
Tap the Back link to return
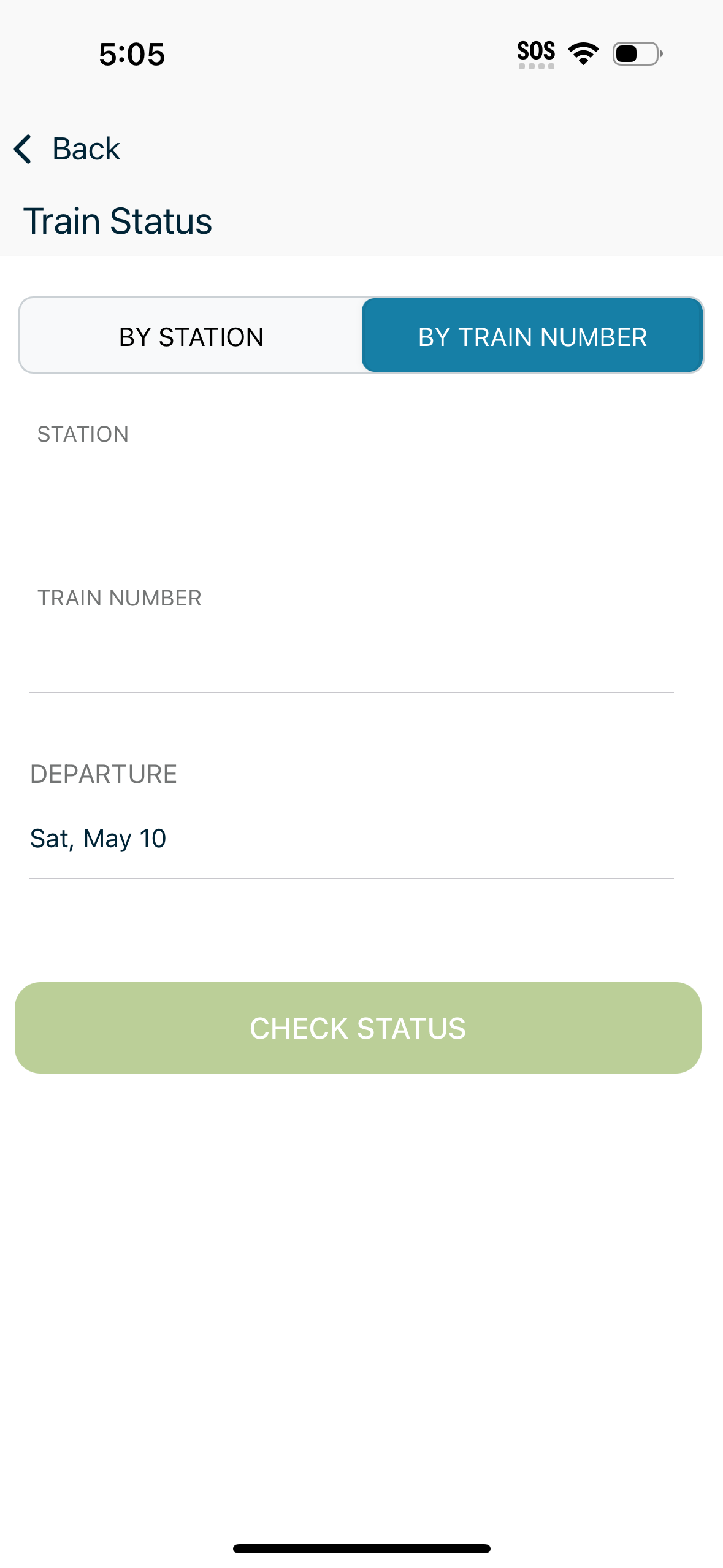(x=86, y=148)
